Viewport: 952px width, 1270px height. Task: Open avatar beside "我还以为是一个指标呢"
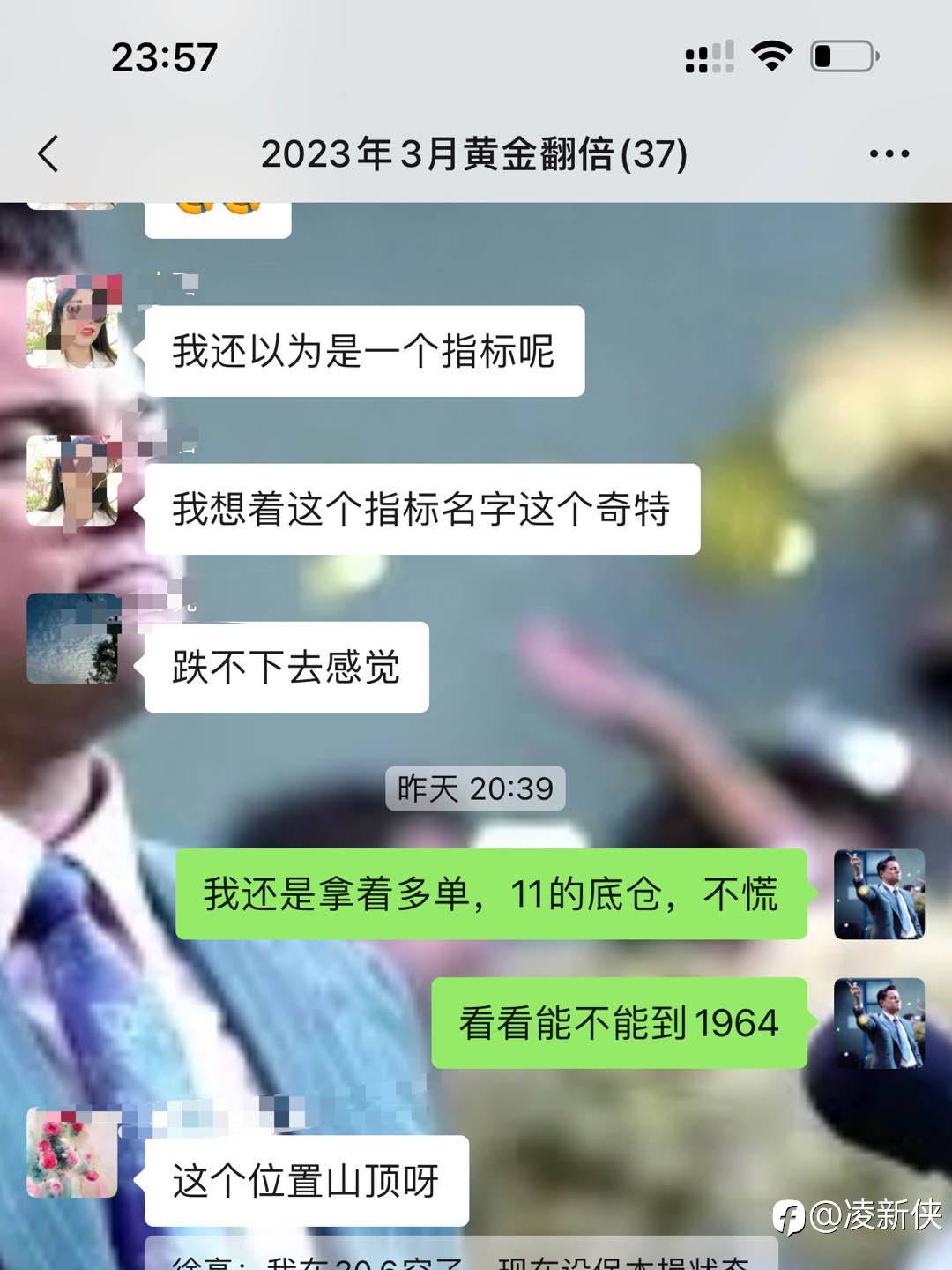point(72,322)
